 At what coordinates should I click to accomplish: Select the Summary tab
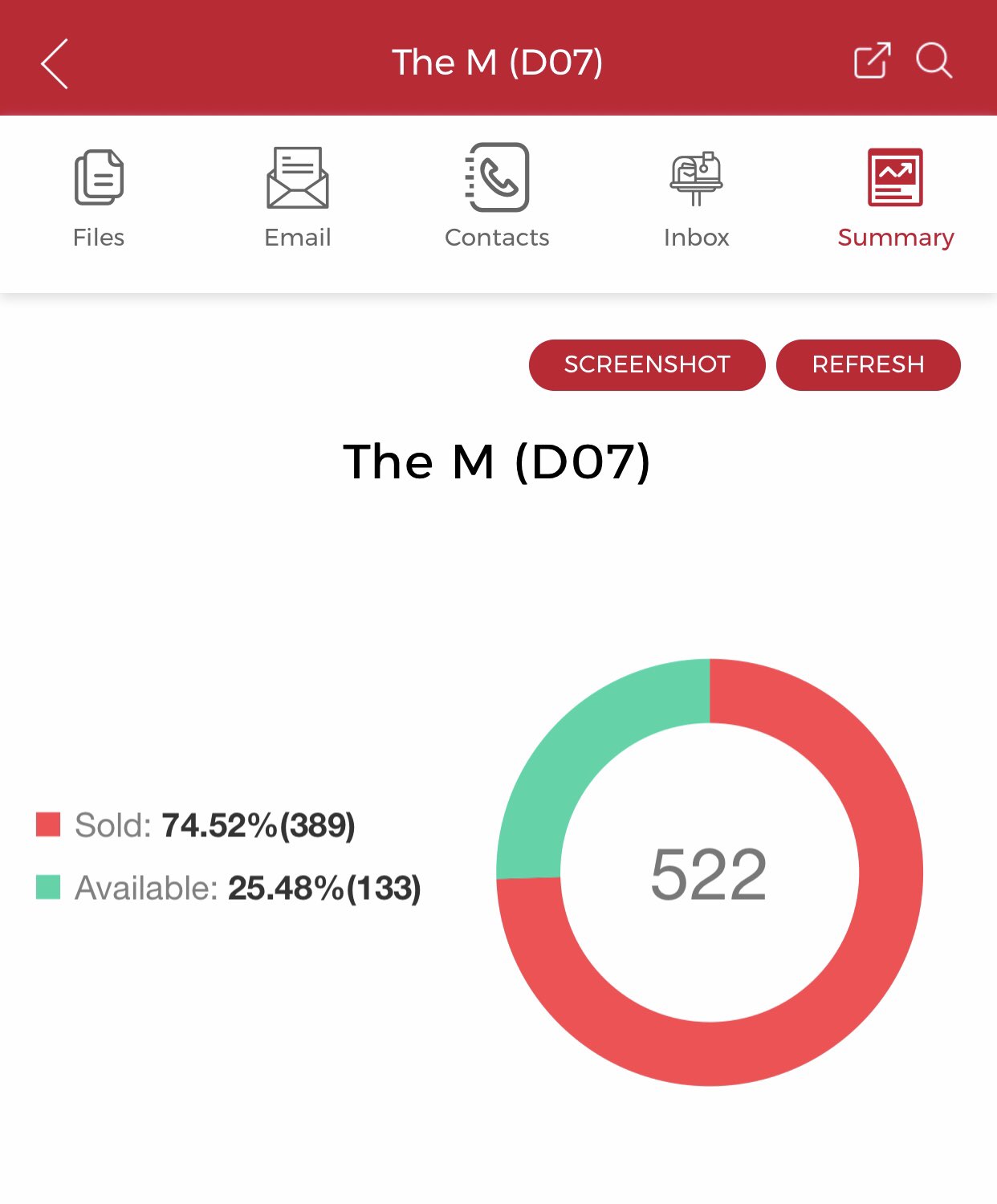pyautogui.click(x=895, y=197)
